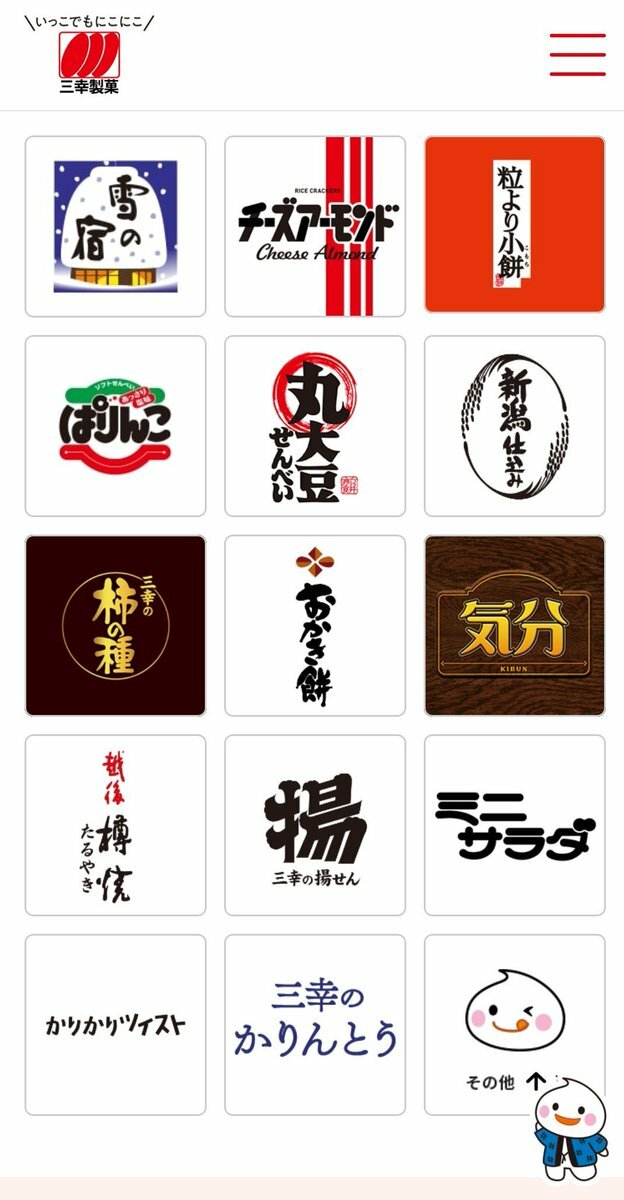This screenshot has height=1200, width=624.
Task: View the 越後樽焼 brand tile
Action: click(x=115, y=826)
